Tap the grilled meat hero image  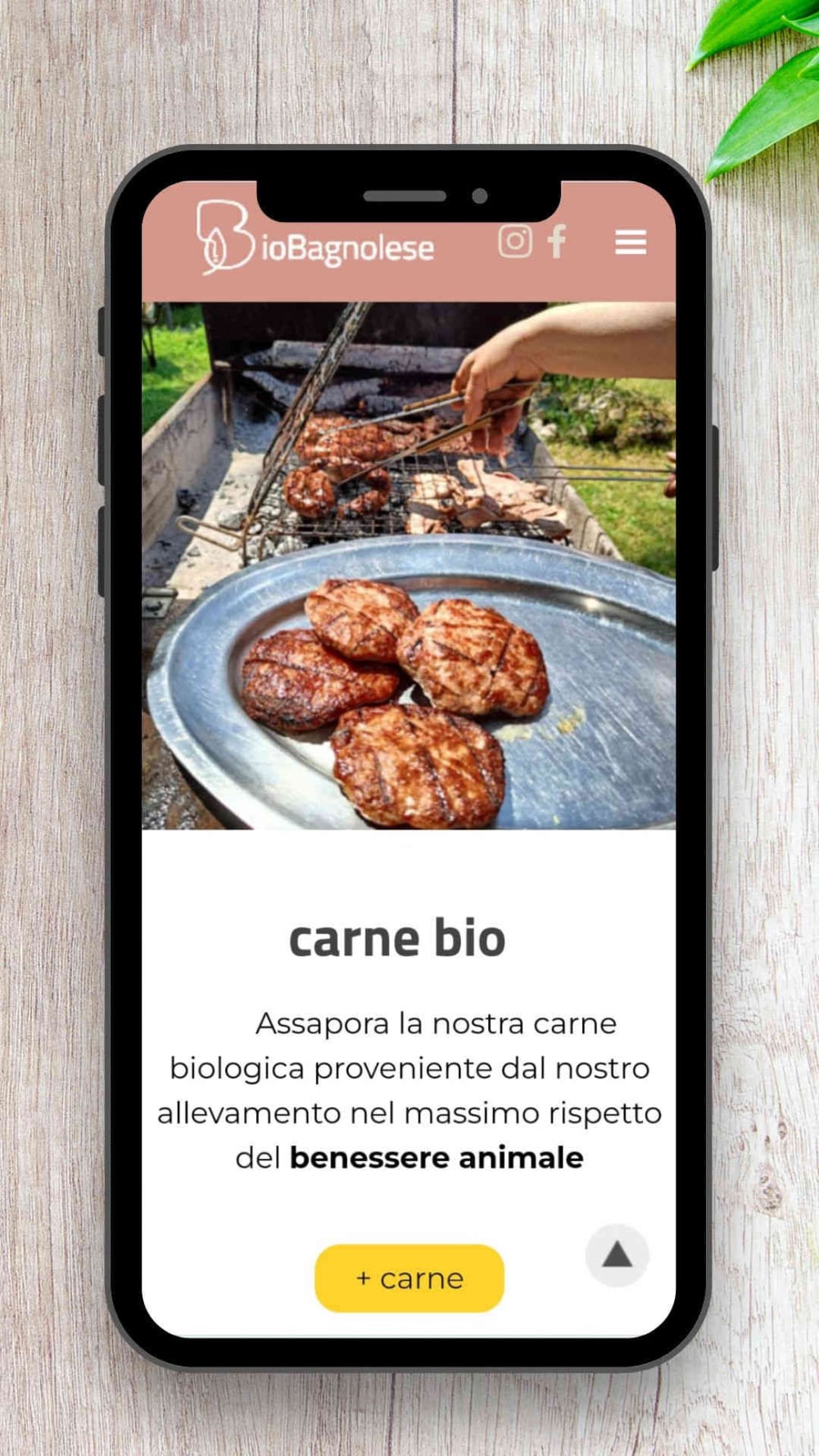click(x=409, y=565)
